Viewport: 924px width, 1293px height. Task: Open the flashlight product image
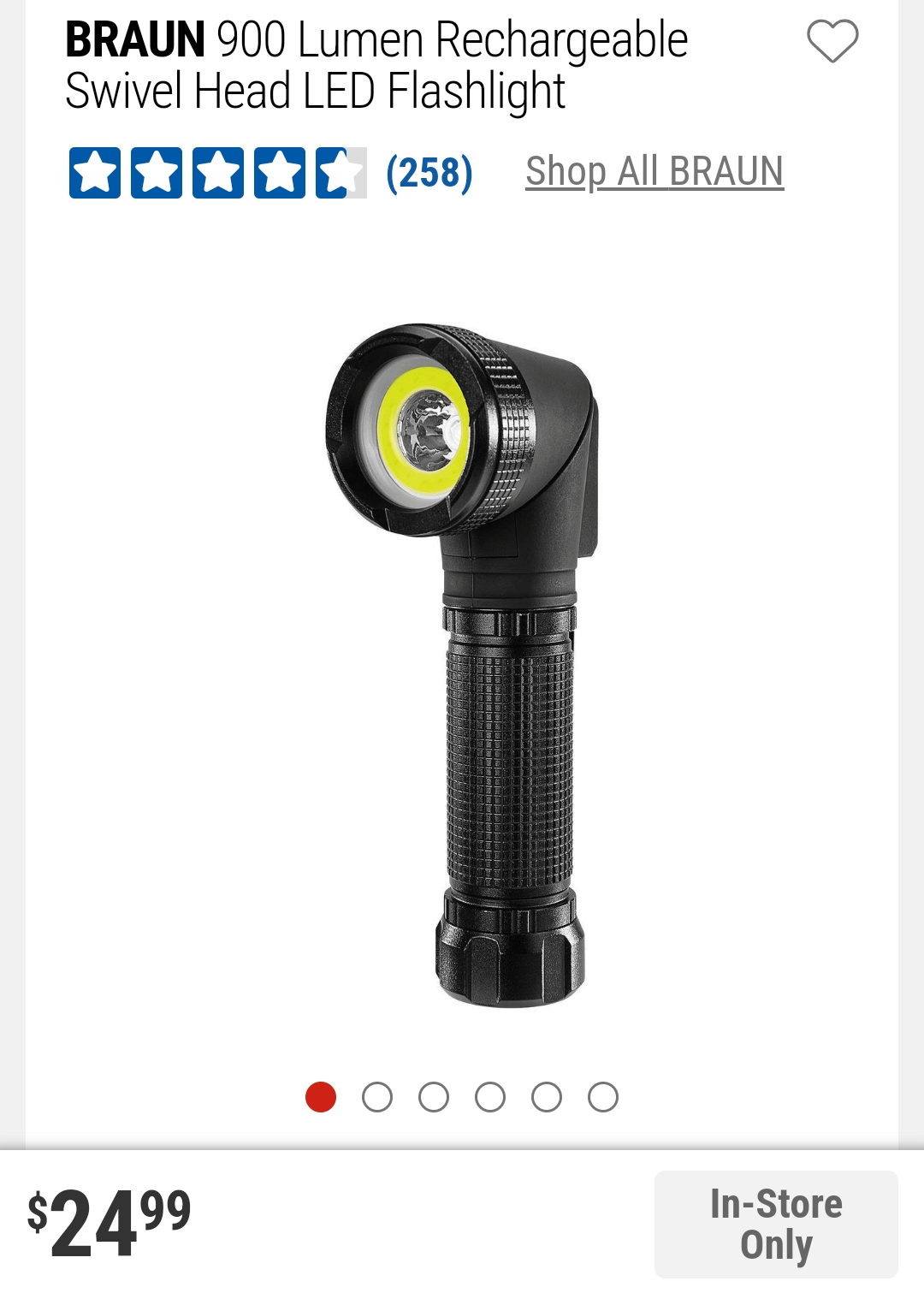[x=462, y=663]
